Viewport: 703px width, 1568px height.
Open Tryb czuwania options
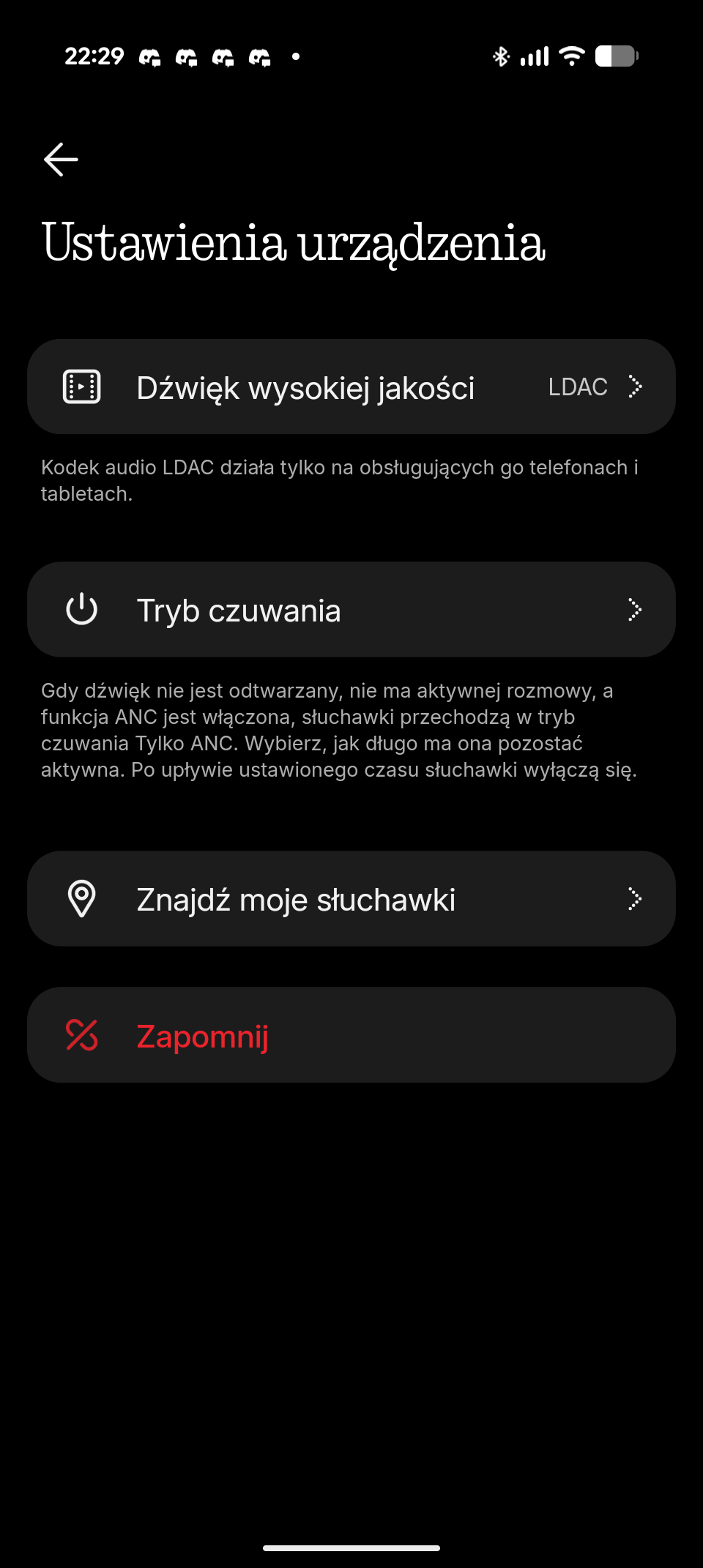point(351,610)
